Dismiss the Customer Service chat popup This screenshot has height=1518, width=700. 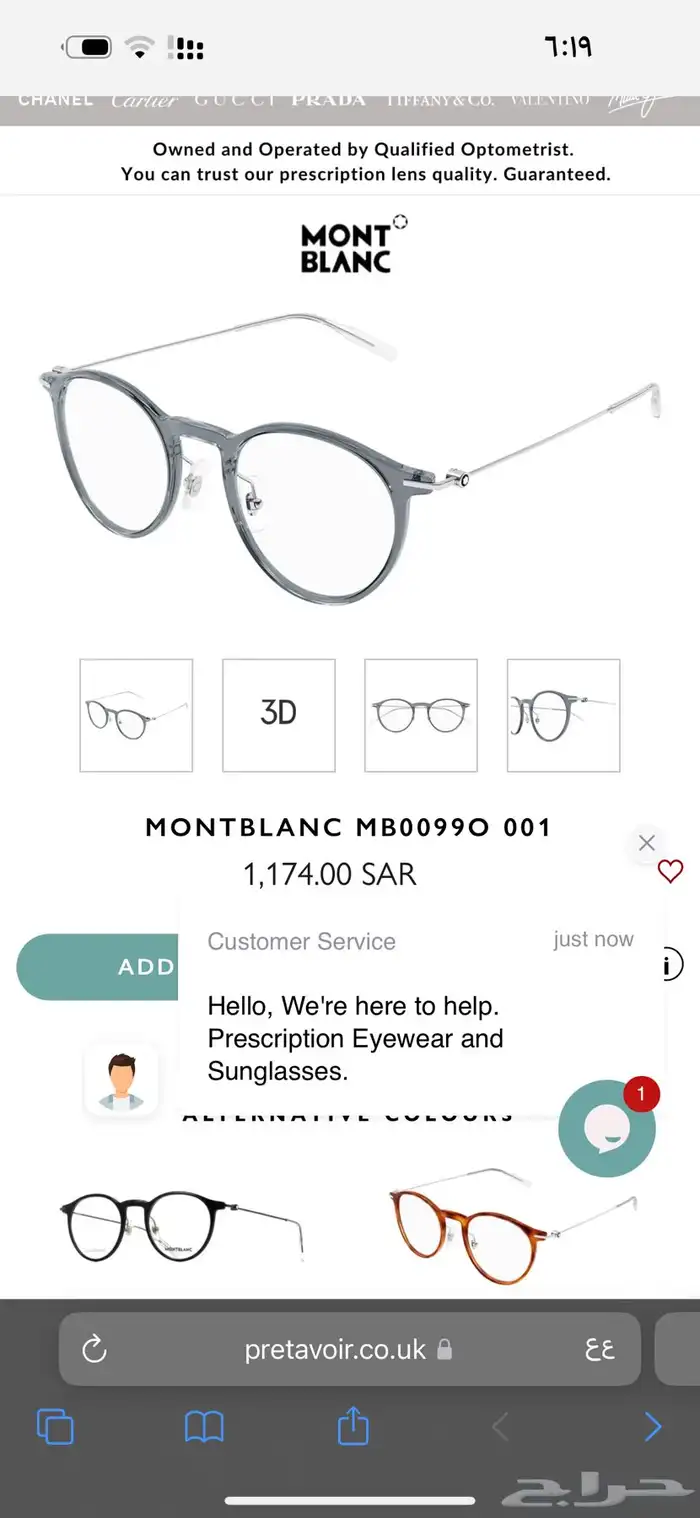(647, 843)
